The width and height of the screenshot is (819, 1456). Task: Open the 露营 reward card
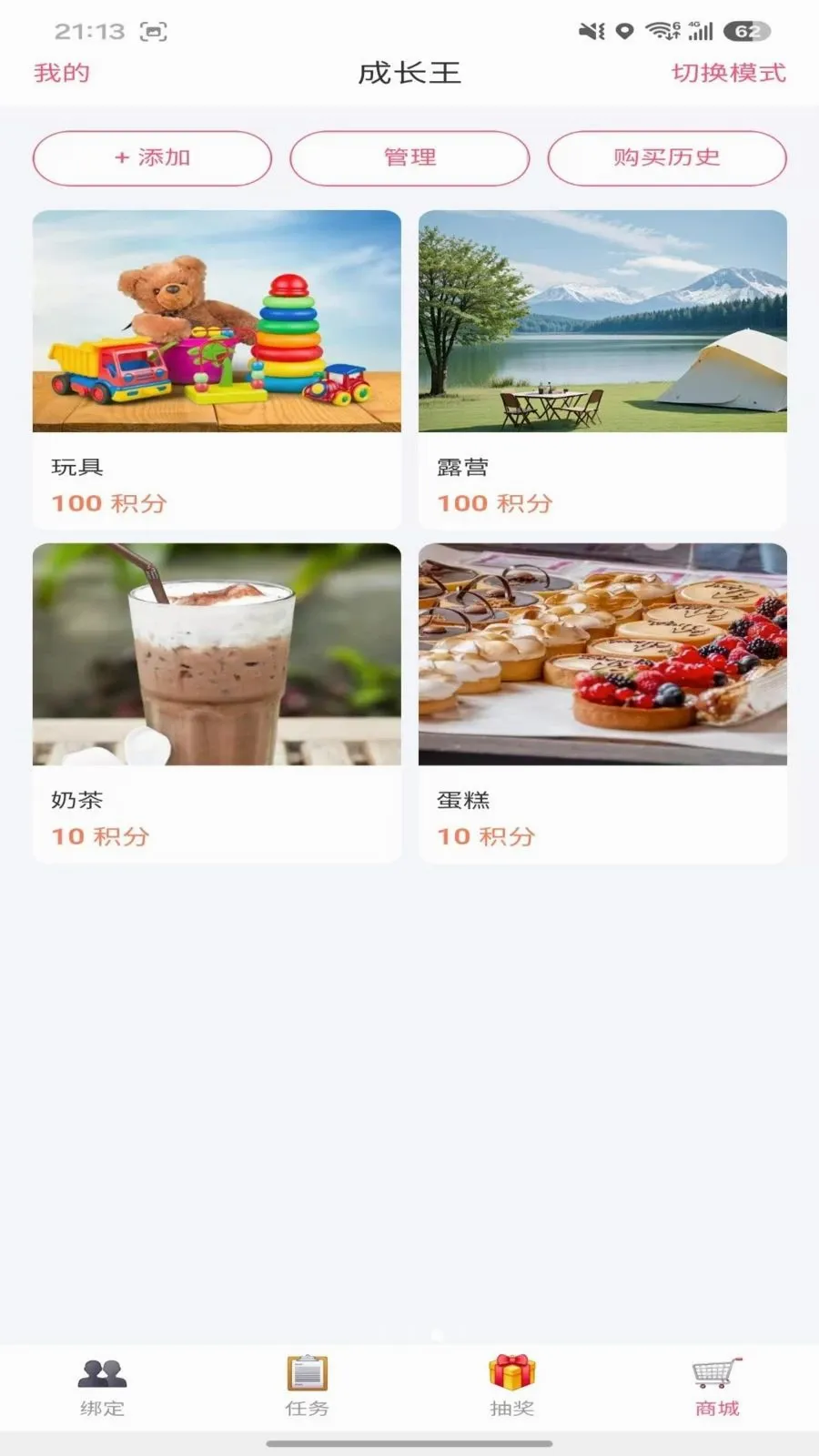[602, 369]
